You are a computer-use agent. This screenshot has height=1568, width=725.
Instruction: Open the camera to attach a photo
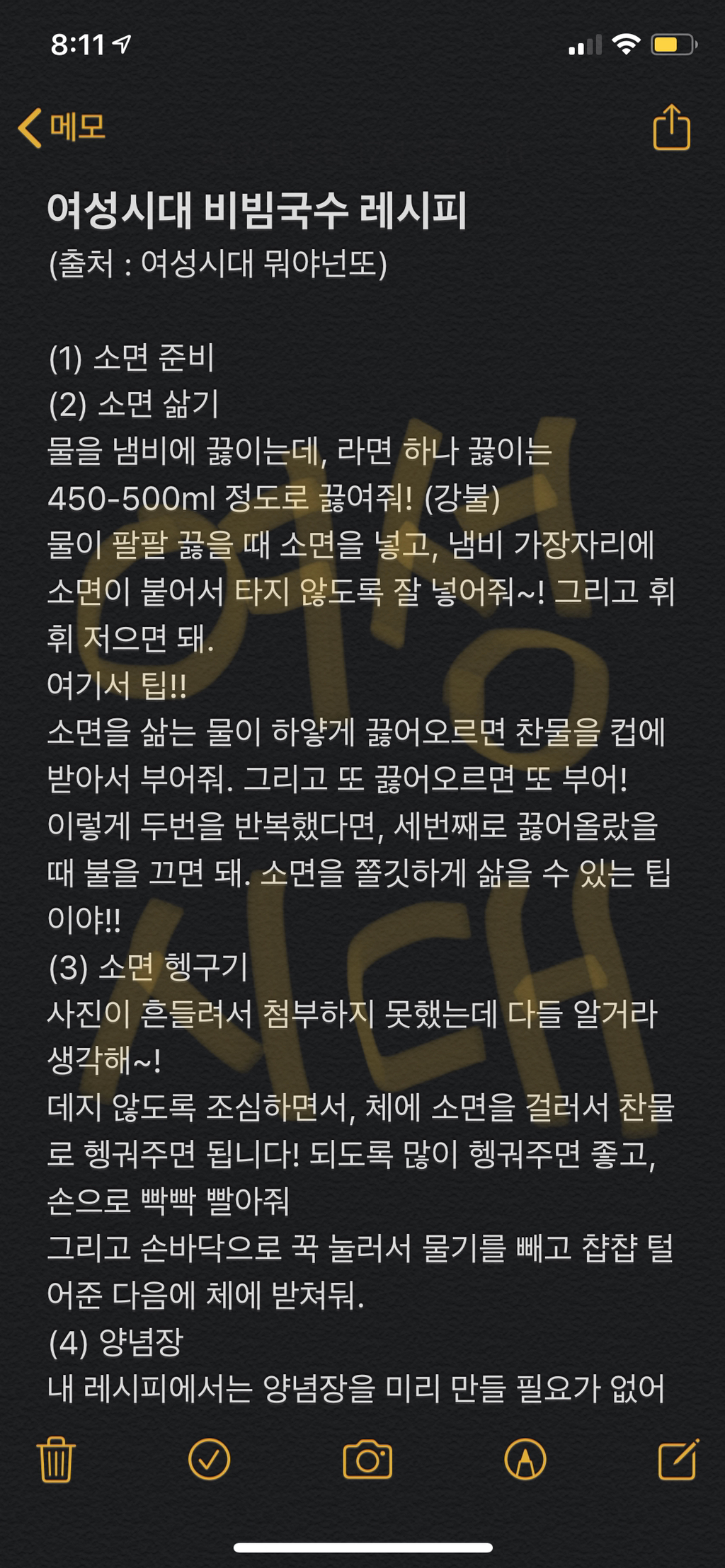(367, 1460)
